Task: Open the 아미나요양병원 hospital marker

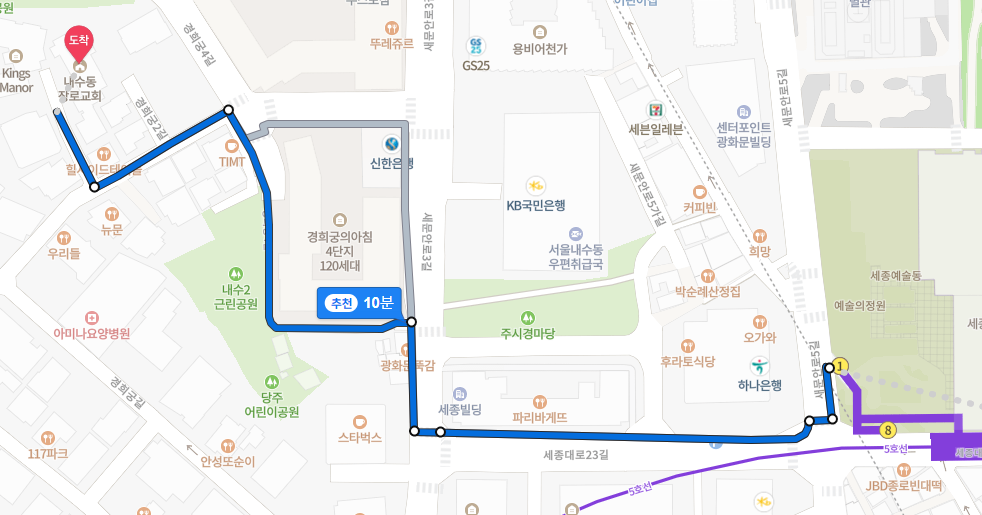Action: coord(92,316)
